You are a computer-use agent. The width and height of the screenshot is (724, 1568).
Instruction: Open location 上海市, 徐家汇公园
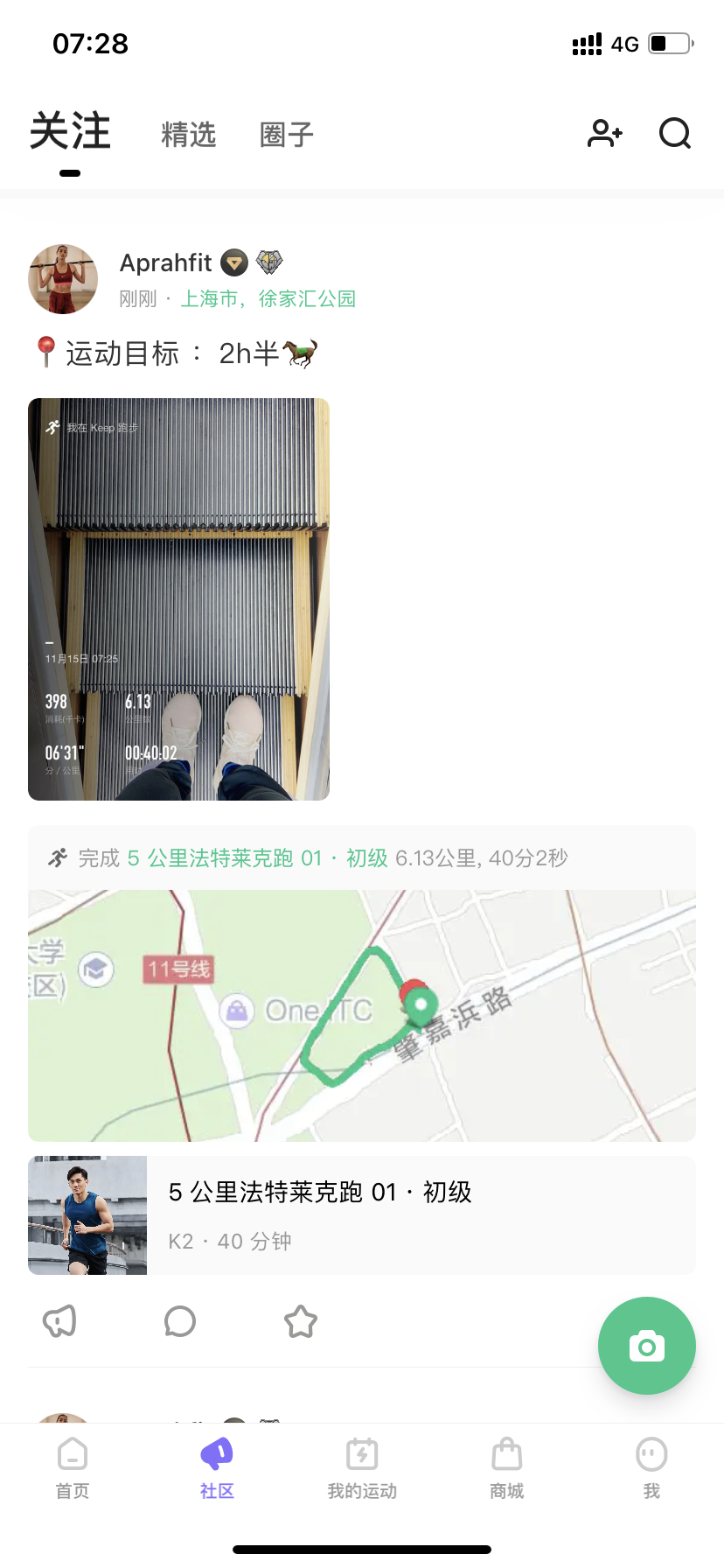click(x=268, y=299)
